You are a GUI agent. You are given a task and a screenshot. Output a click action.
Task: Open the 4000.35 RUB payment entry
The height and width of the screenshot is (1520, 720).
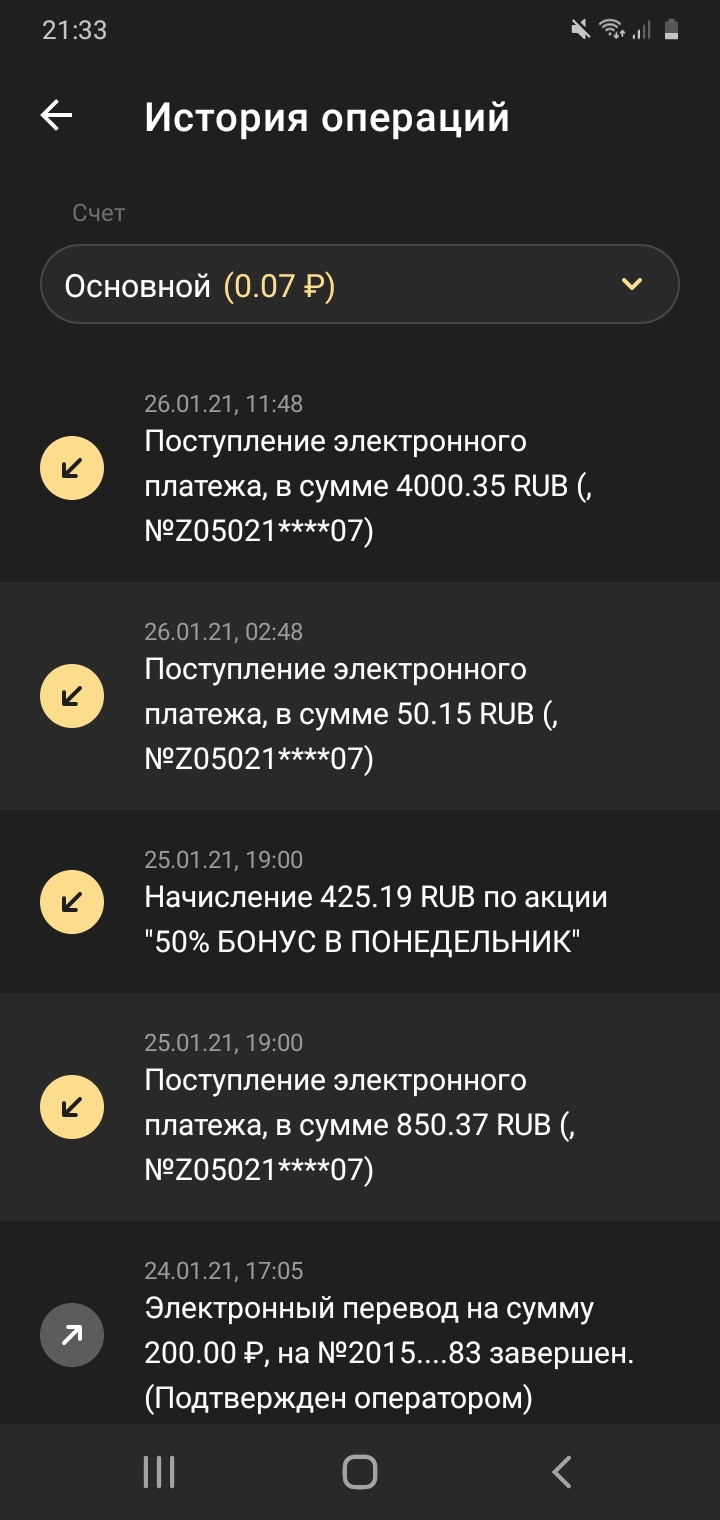(360, 468)
